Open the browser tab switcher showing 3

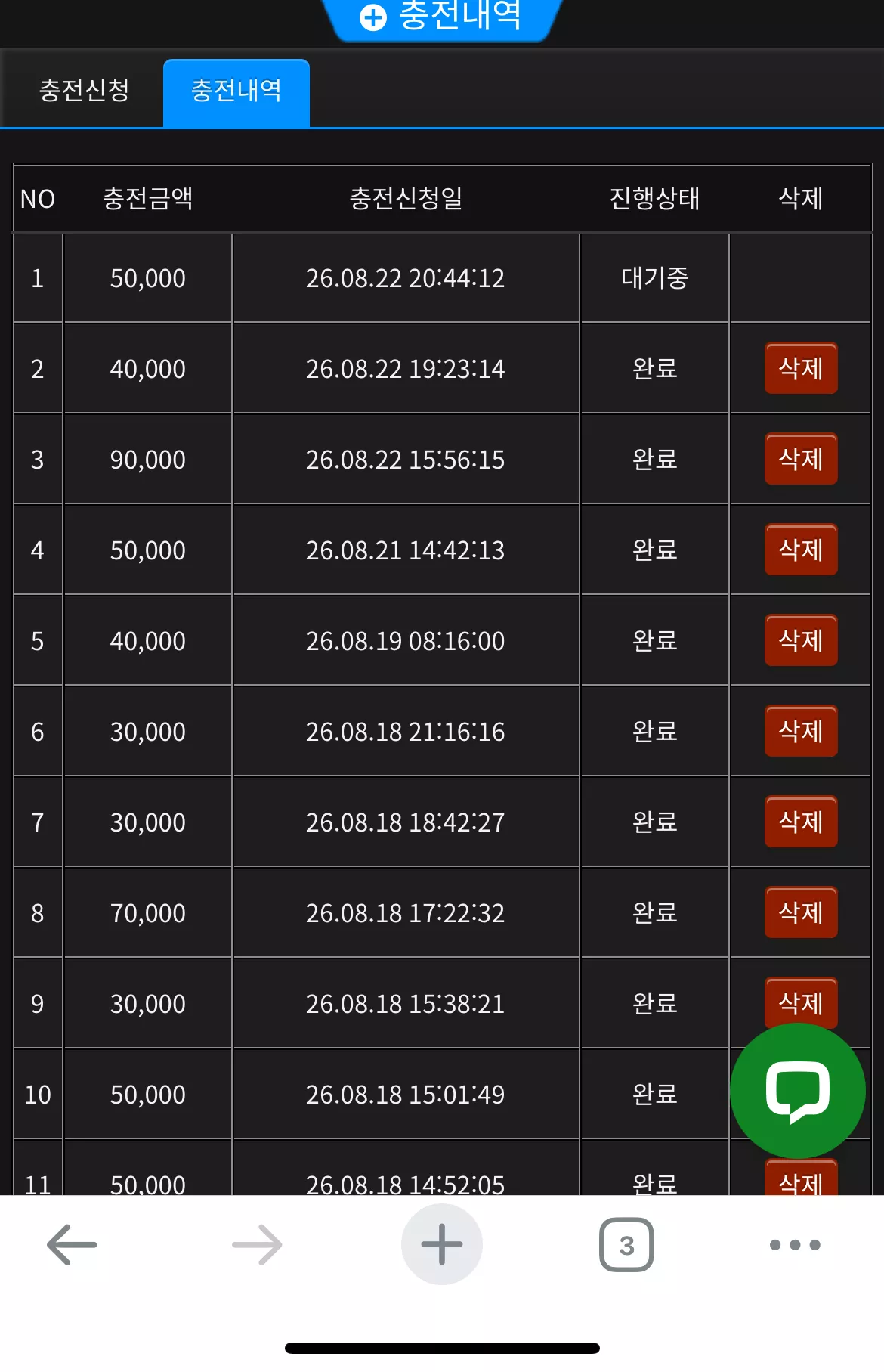pyautogui.click(x=626, y=1244)
